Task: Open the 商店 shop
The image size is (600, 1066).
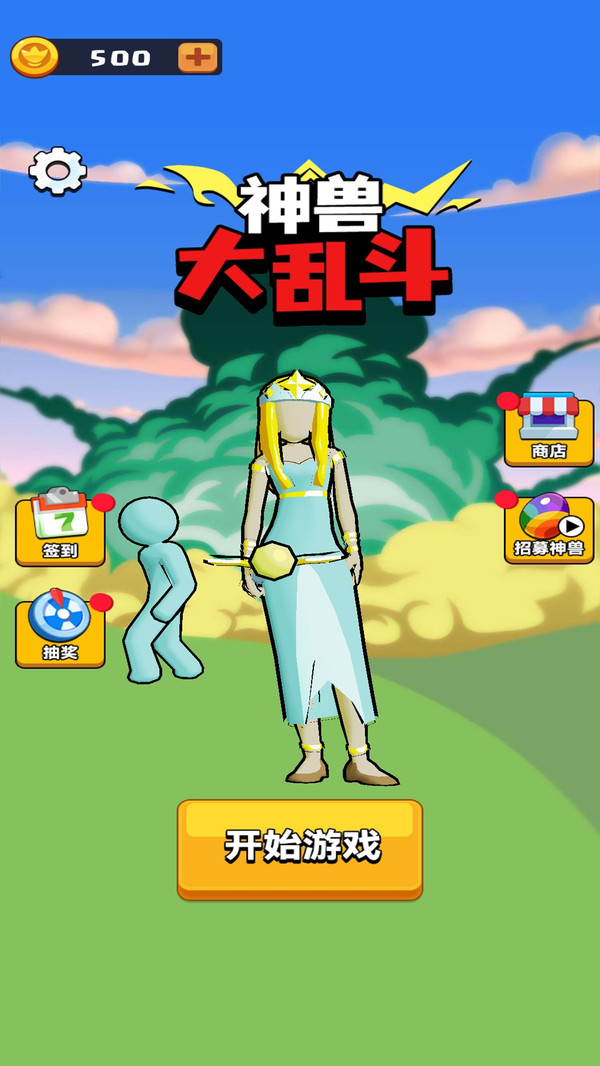Action: pyautogui.click(x=548, y=430)
